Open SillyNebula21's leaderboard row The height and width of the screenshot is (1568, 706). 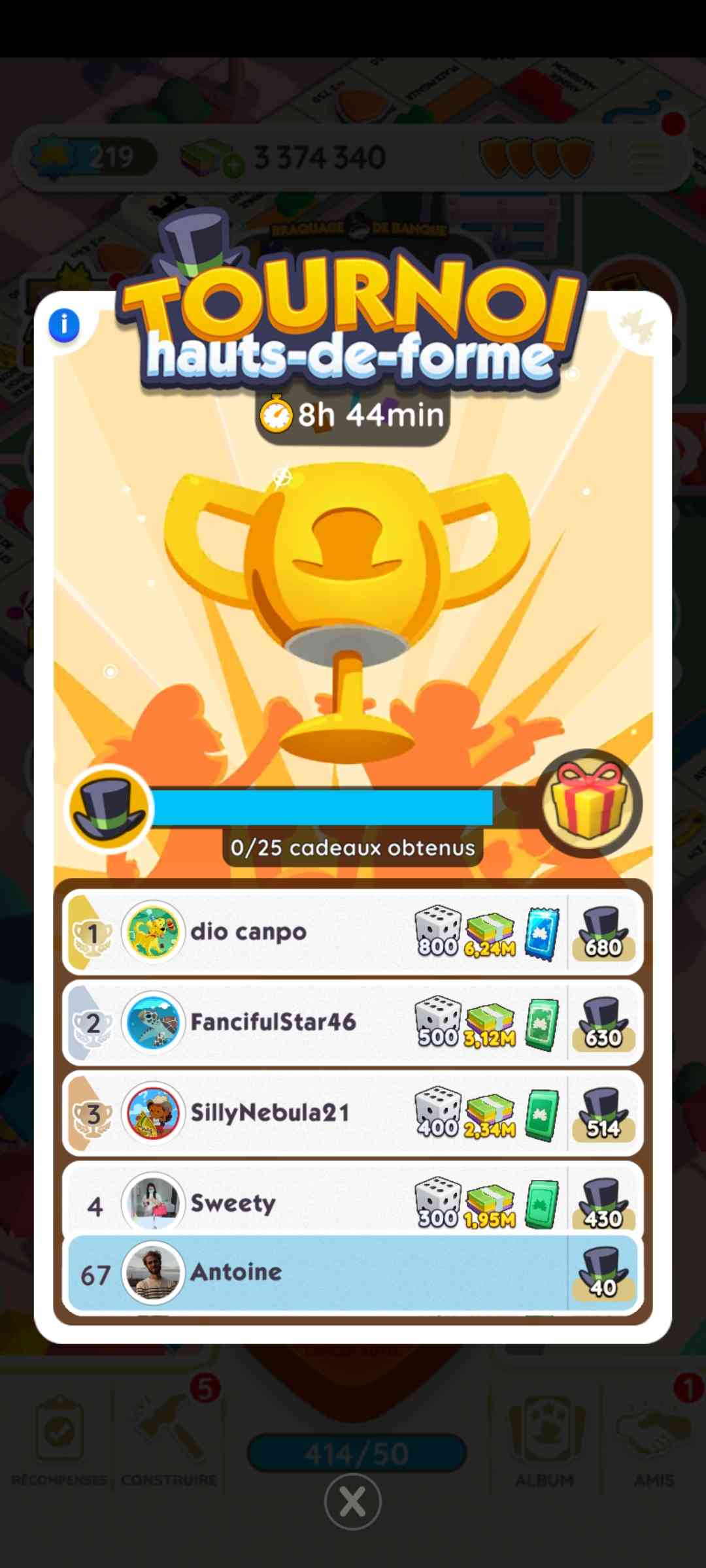(x=353, y=1113)
